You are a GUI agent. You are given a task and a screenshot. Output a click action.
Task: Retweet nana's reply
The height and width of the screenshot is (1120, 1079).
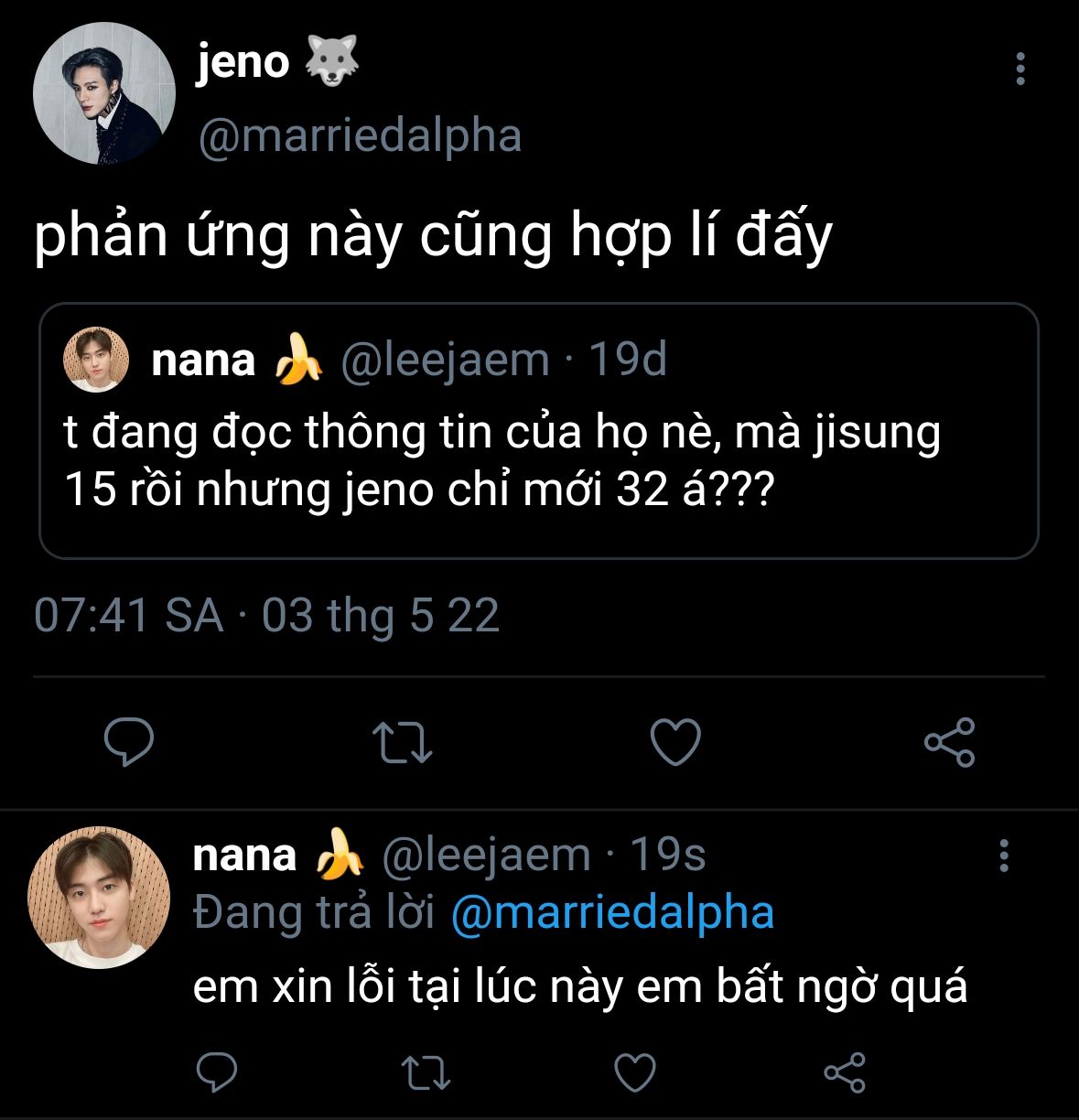(x=426, y=1072)
